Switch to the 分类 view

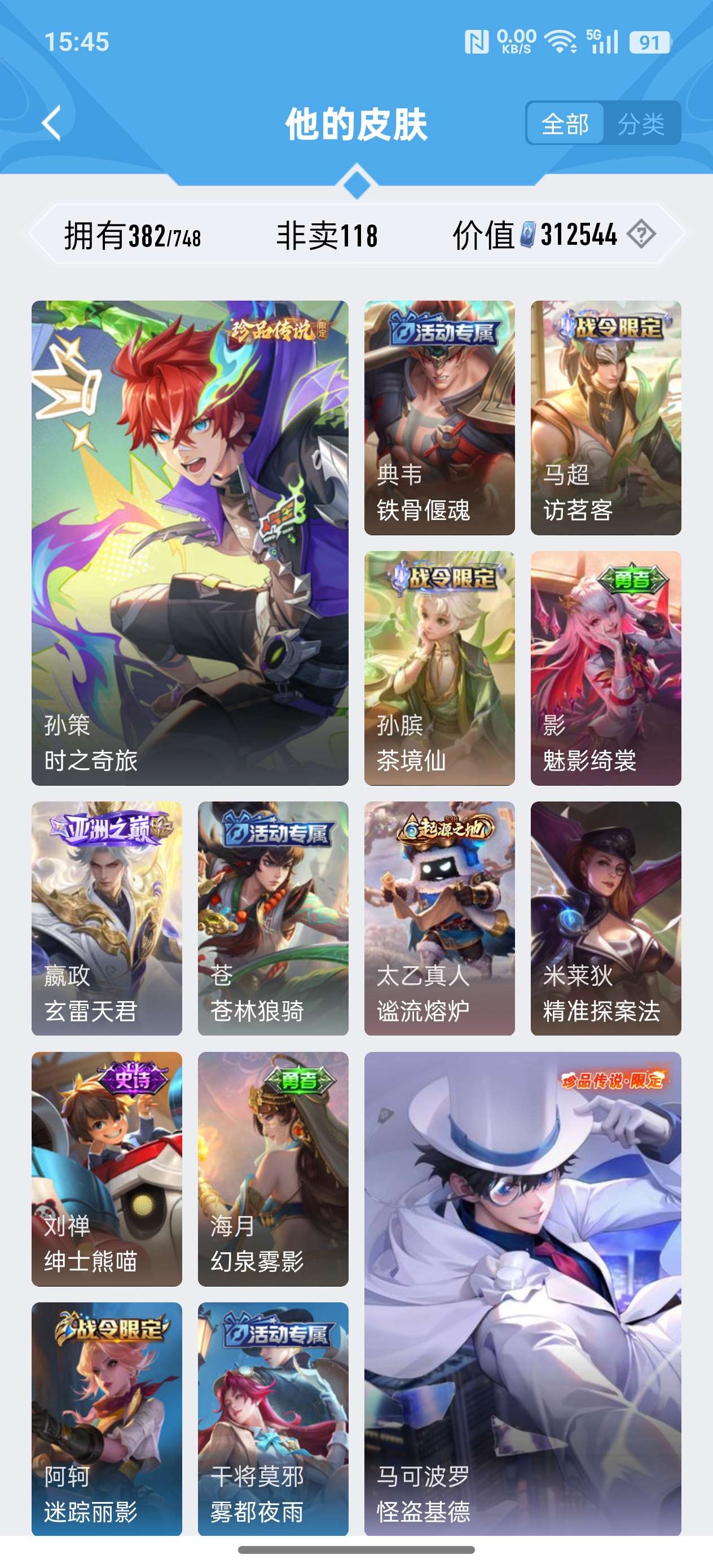641,124
